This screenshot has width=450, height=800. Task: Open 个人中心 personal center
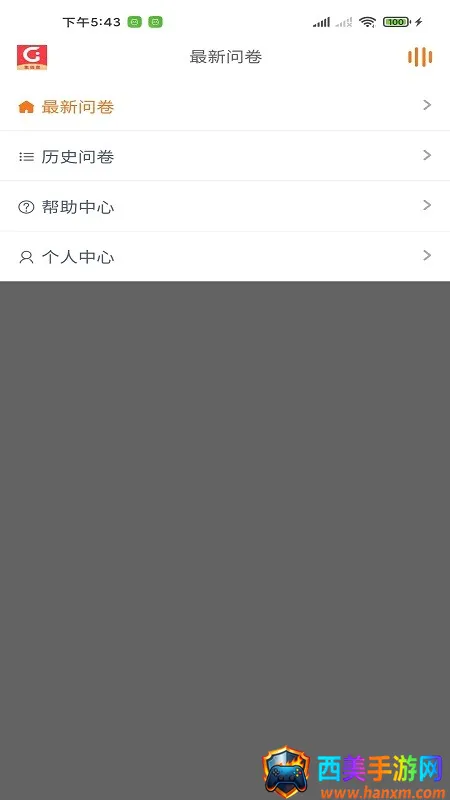[x=225, y=256]
